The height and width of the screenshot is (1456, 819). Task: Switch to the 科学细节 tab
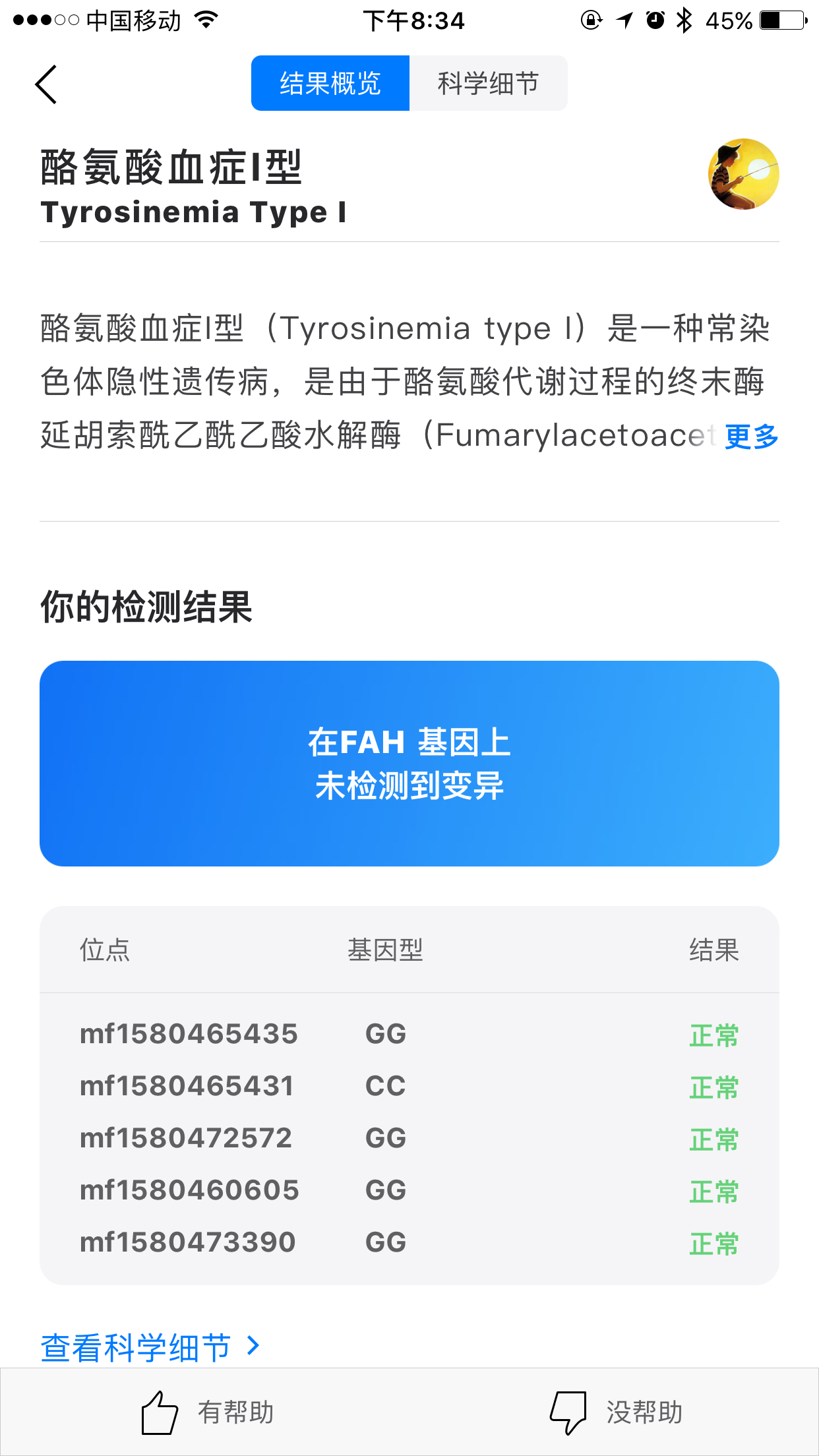(488, 84)
